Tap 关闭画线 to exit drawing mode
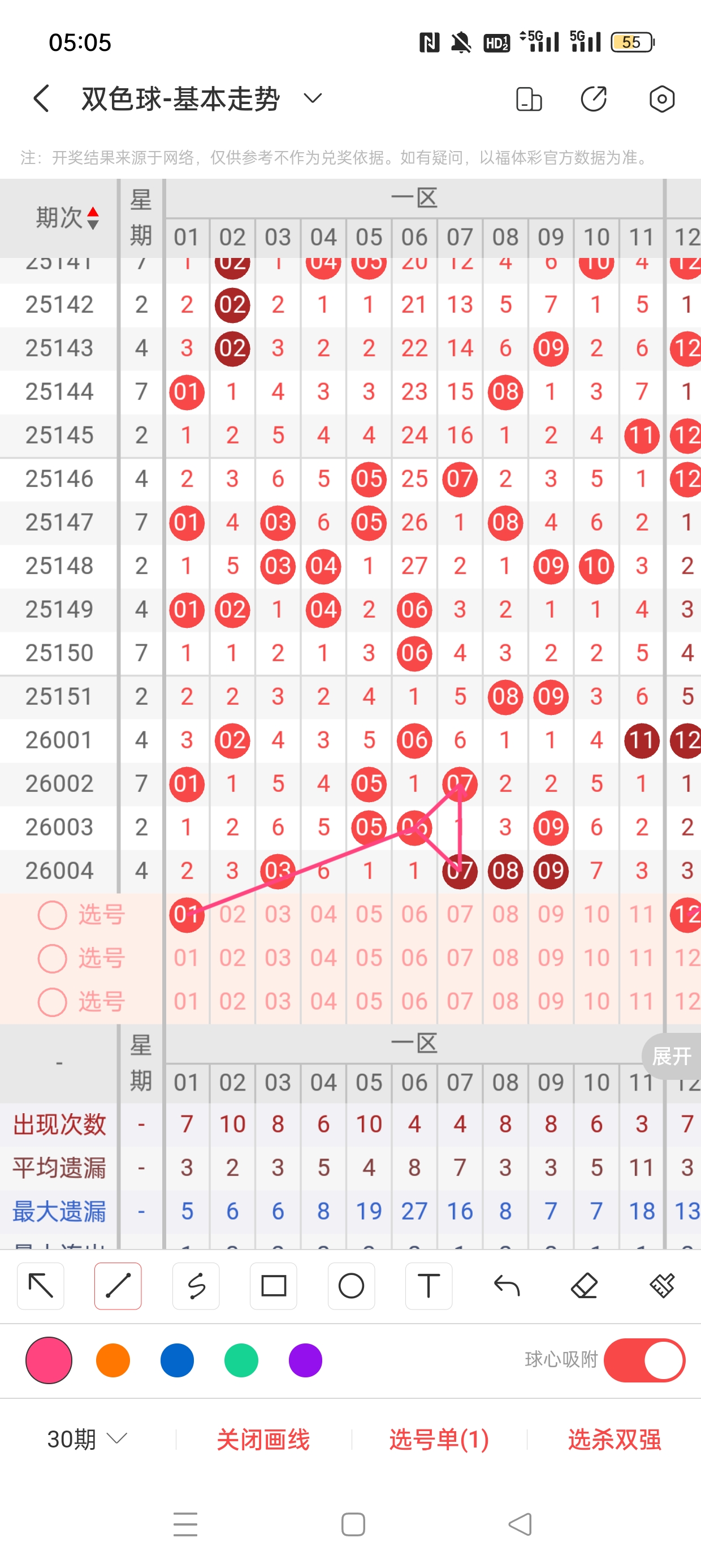The height and width of the screenshot is (1568, 701). 263,1439
